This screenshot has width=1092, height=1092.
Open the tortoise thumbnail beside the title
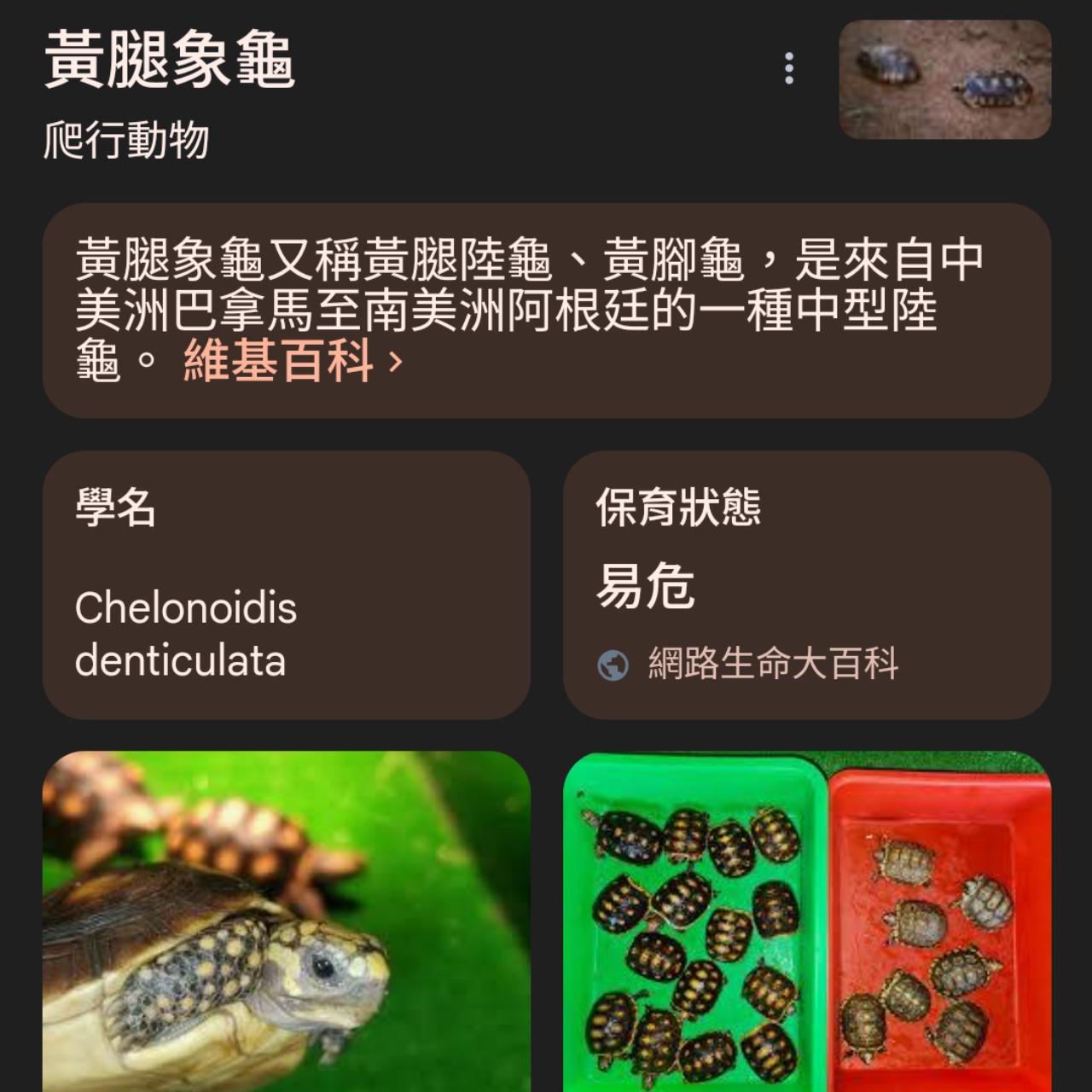pyautogui.click(x=944, y=79)
